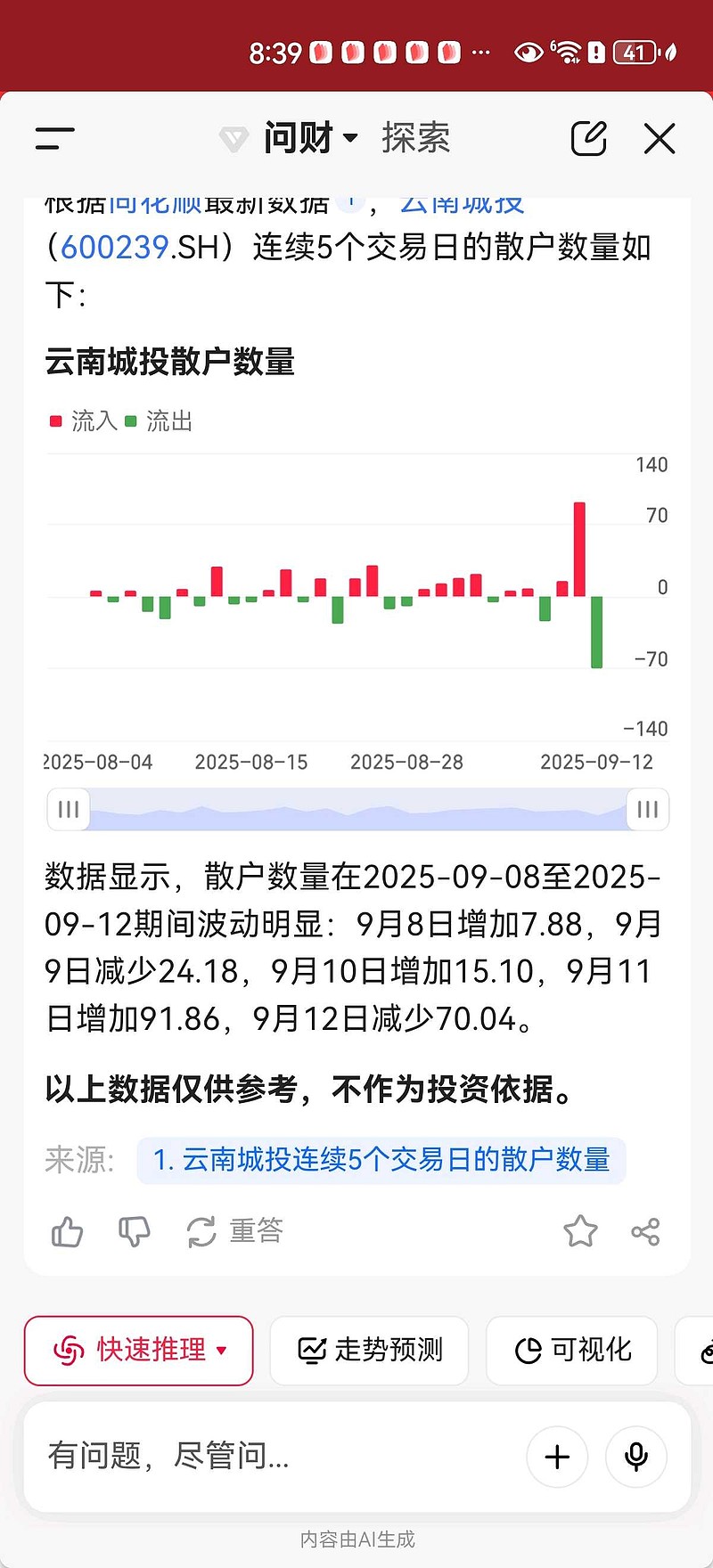The image size is (713, 1568).
Task: Share this answer
Action: tap(645, 1232)
